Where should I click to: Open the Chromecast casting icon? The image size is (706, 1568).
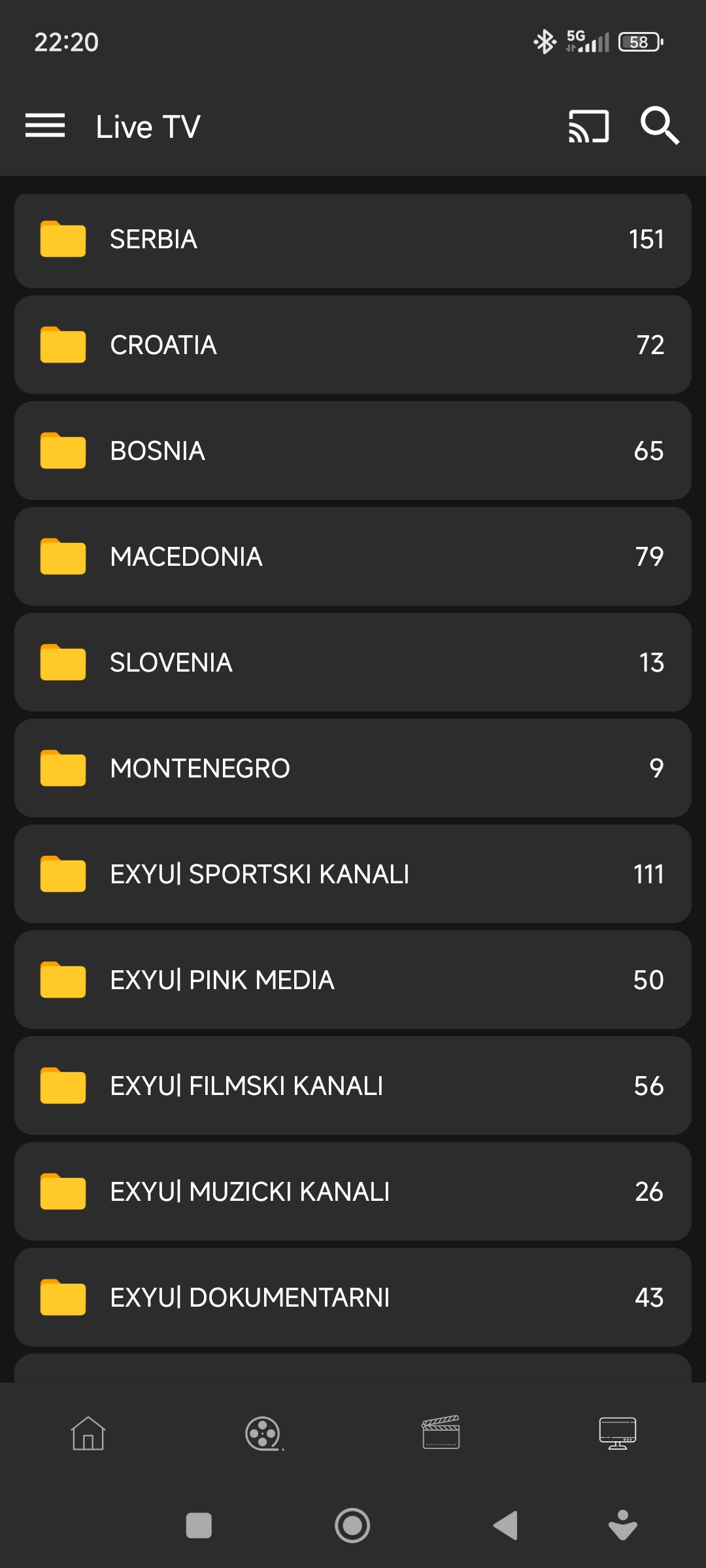[x=586, y=126]
